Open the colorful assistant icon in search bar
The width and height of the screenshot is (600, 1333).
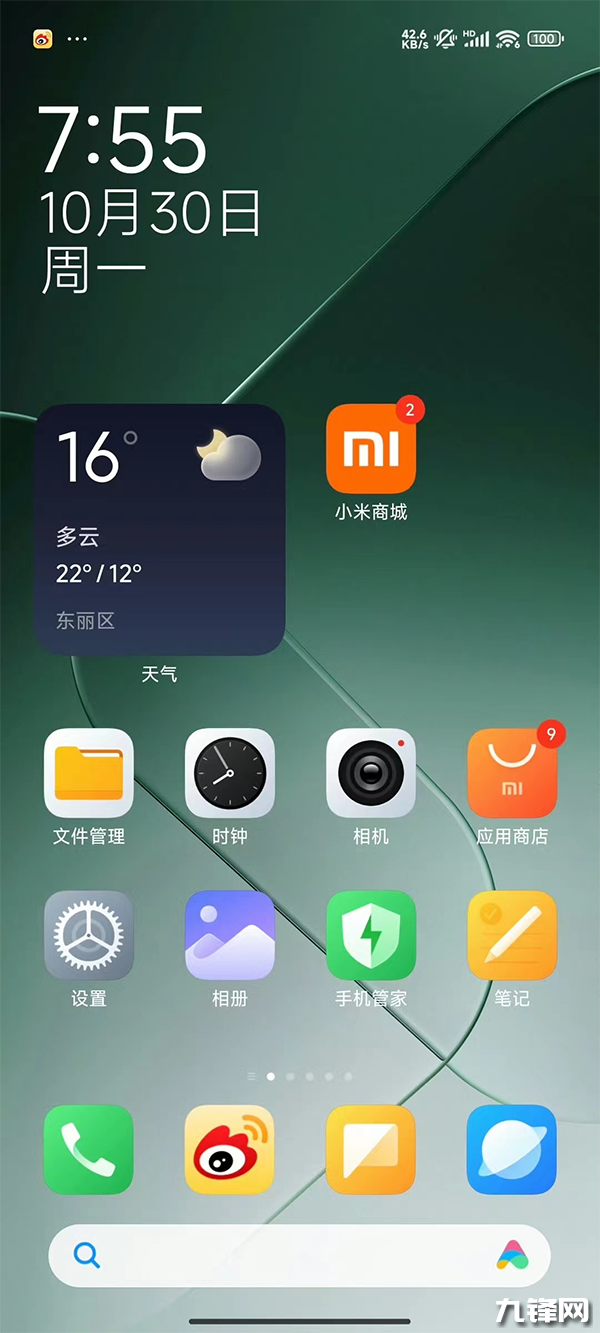(513, 1255)
